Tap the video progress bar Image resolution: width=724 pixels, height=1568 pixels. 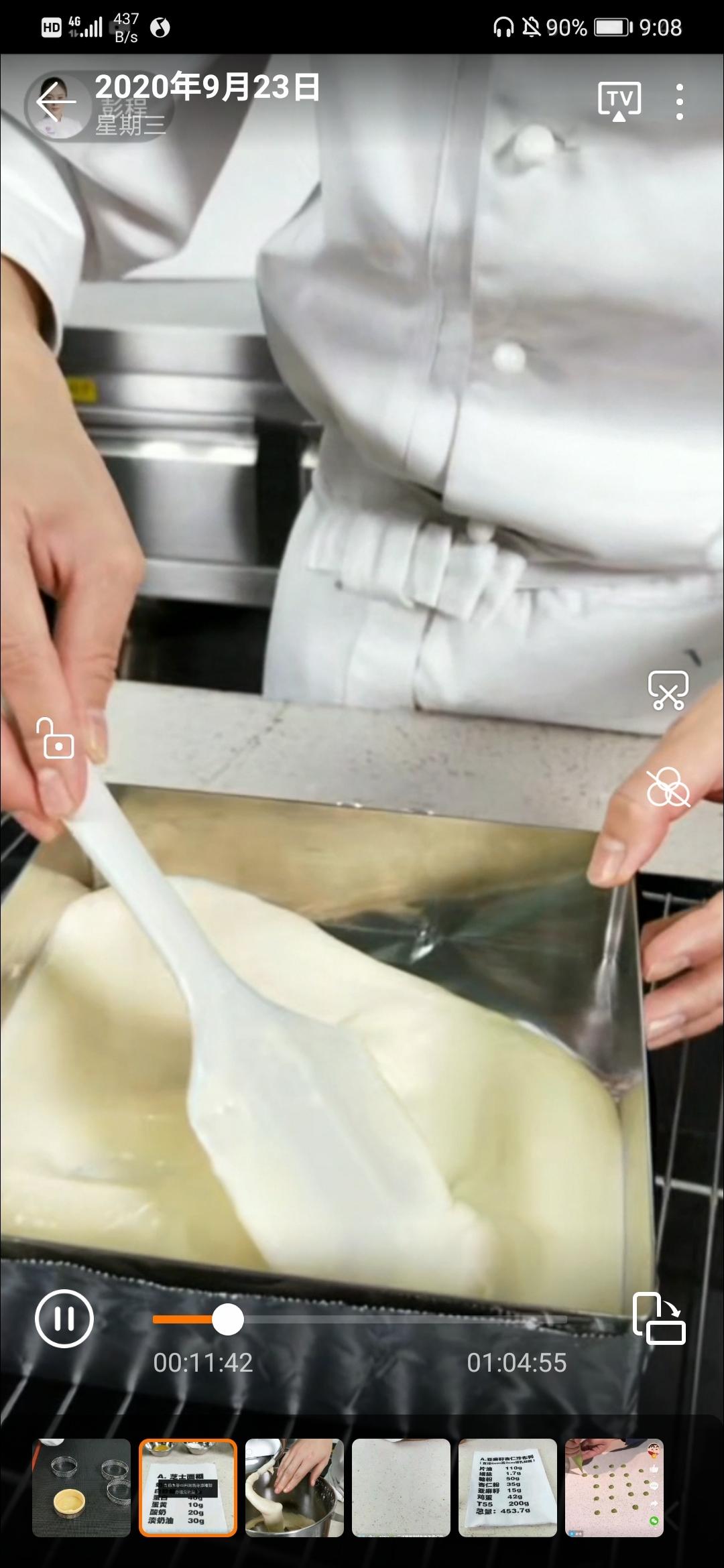point(359,1319)
